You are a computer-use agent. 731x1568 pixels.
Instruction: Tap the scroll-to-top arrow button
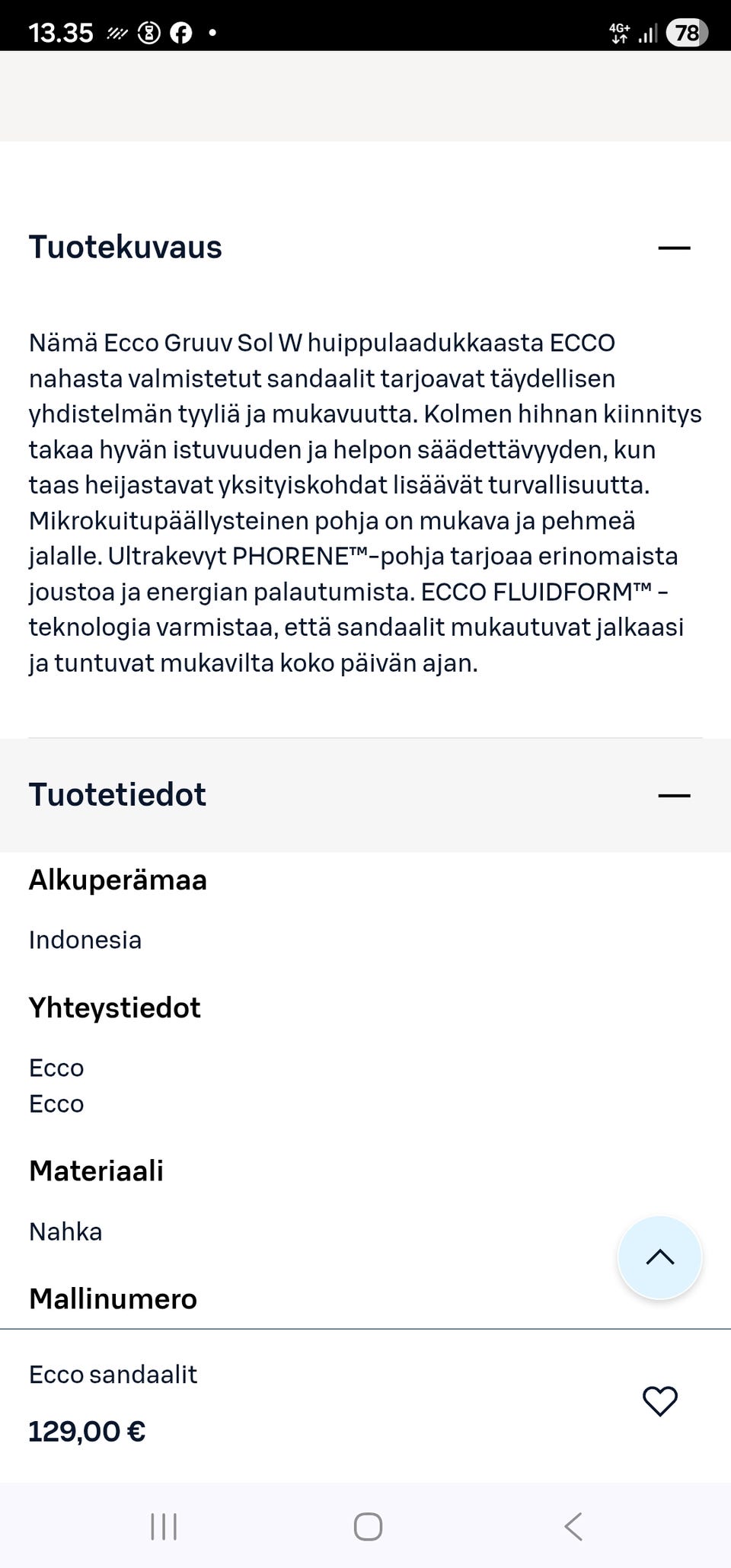pos(659,1257)
